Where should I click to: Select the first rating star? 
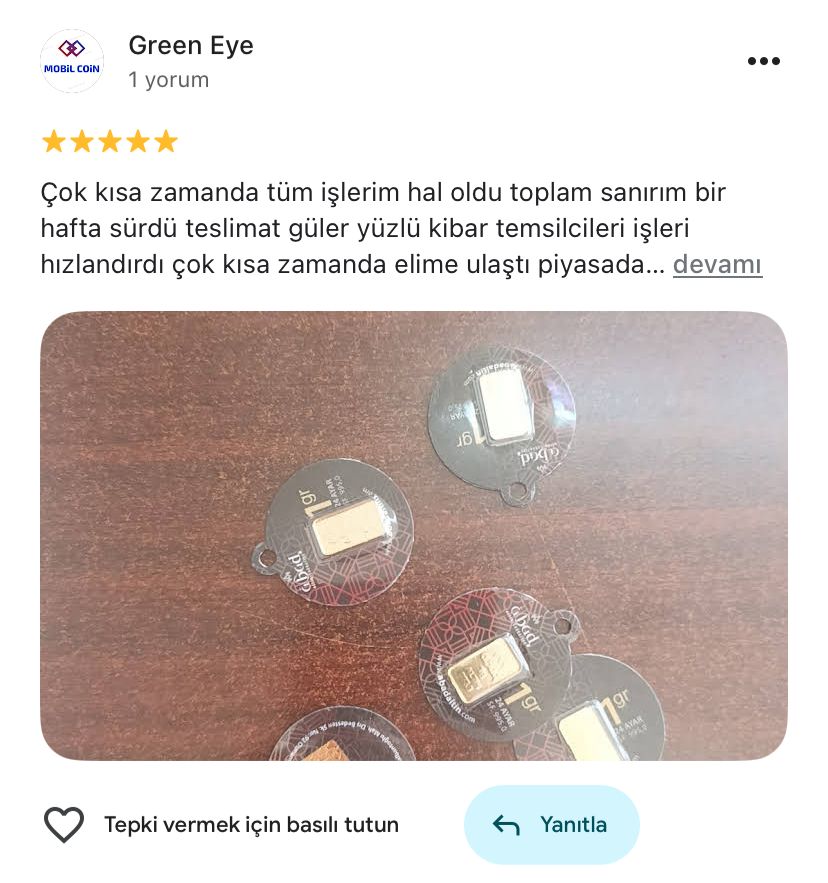pos(56,141)
